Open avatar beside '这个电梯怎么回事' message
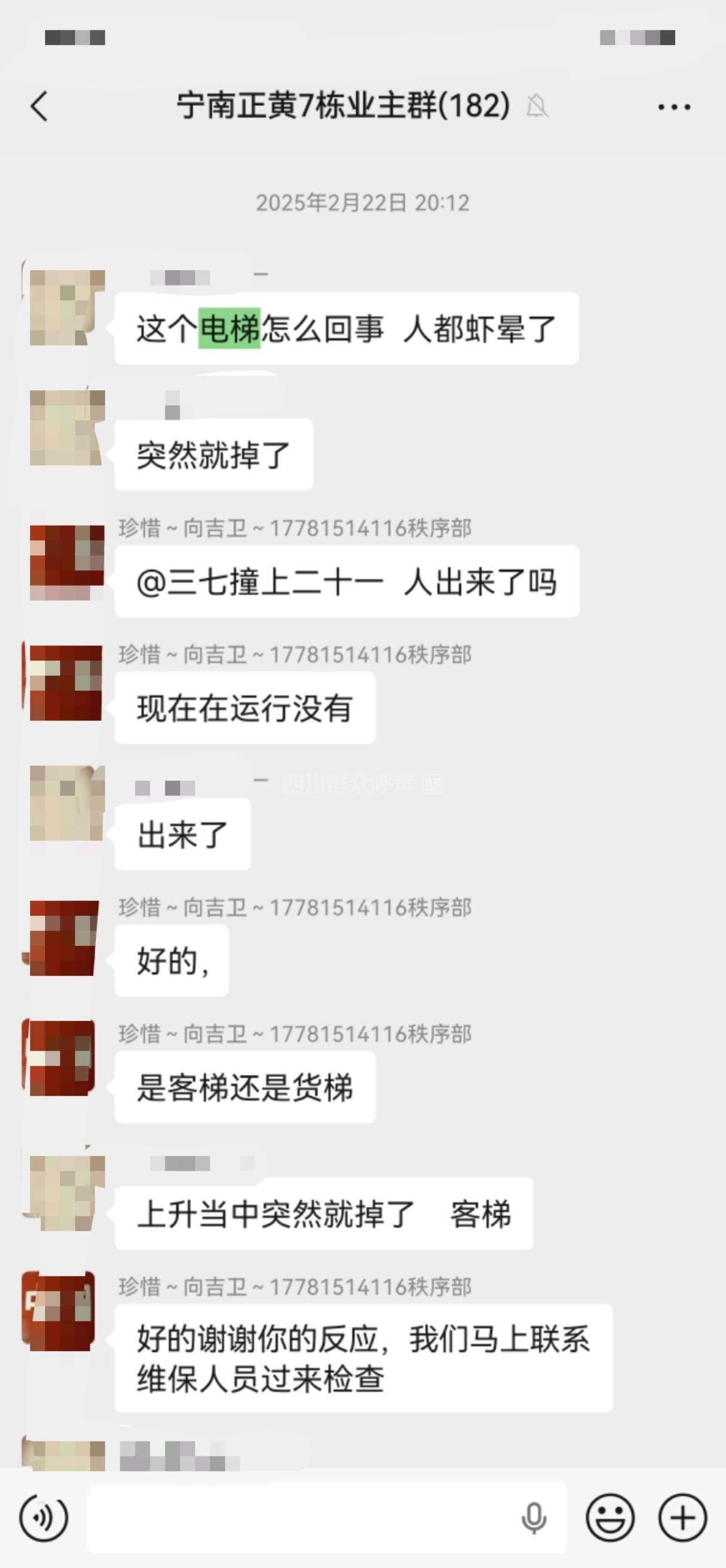Viewport: 726px width, 1568px height. pos(66,307)
